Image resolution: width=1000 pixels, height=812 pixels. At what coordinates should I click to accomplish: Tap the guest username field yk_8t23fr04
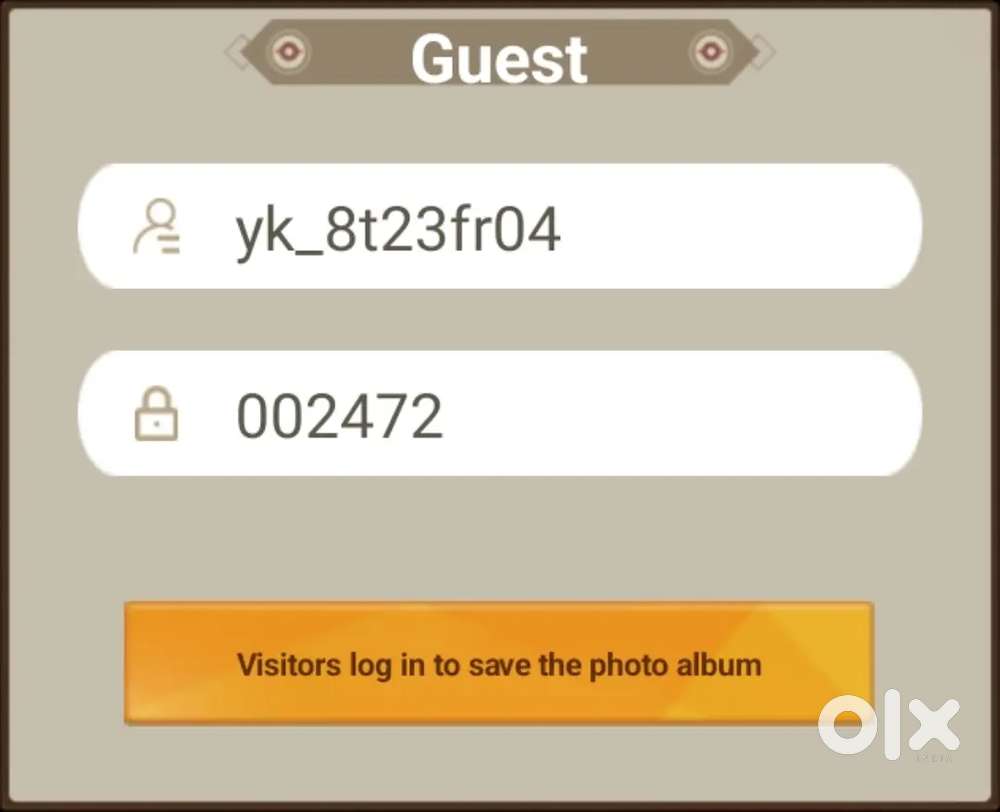(500, 227)
